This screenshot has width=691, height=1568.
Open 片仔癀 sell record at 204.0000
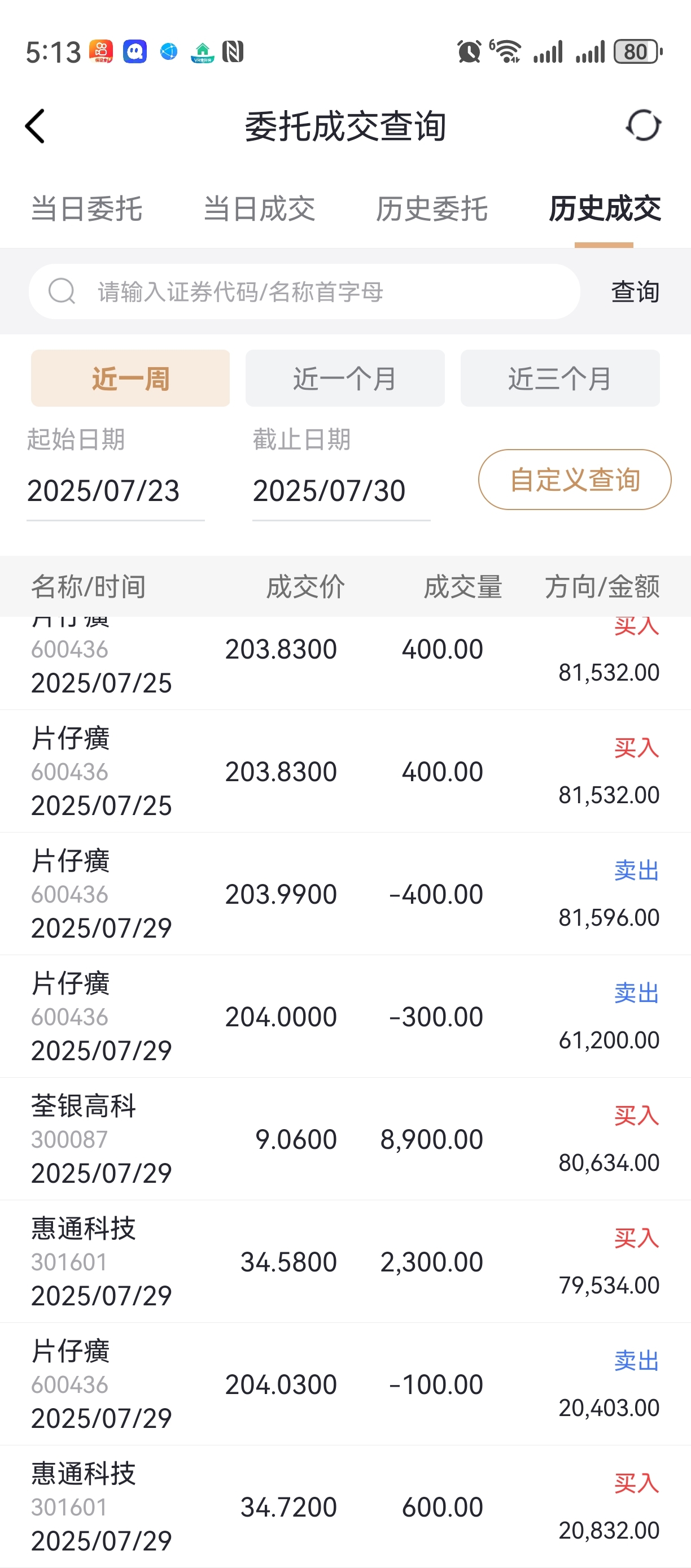[x=345, y=1016]
